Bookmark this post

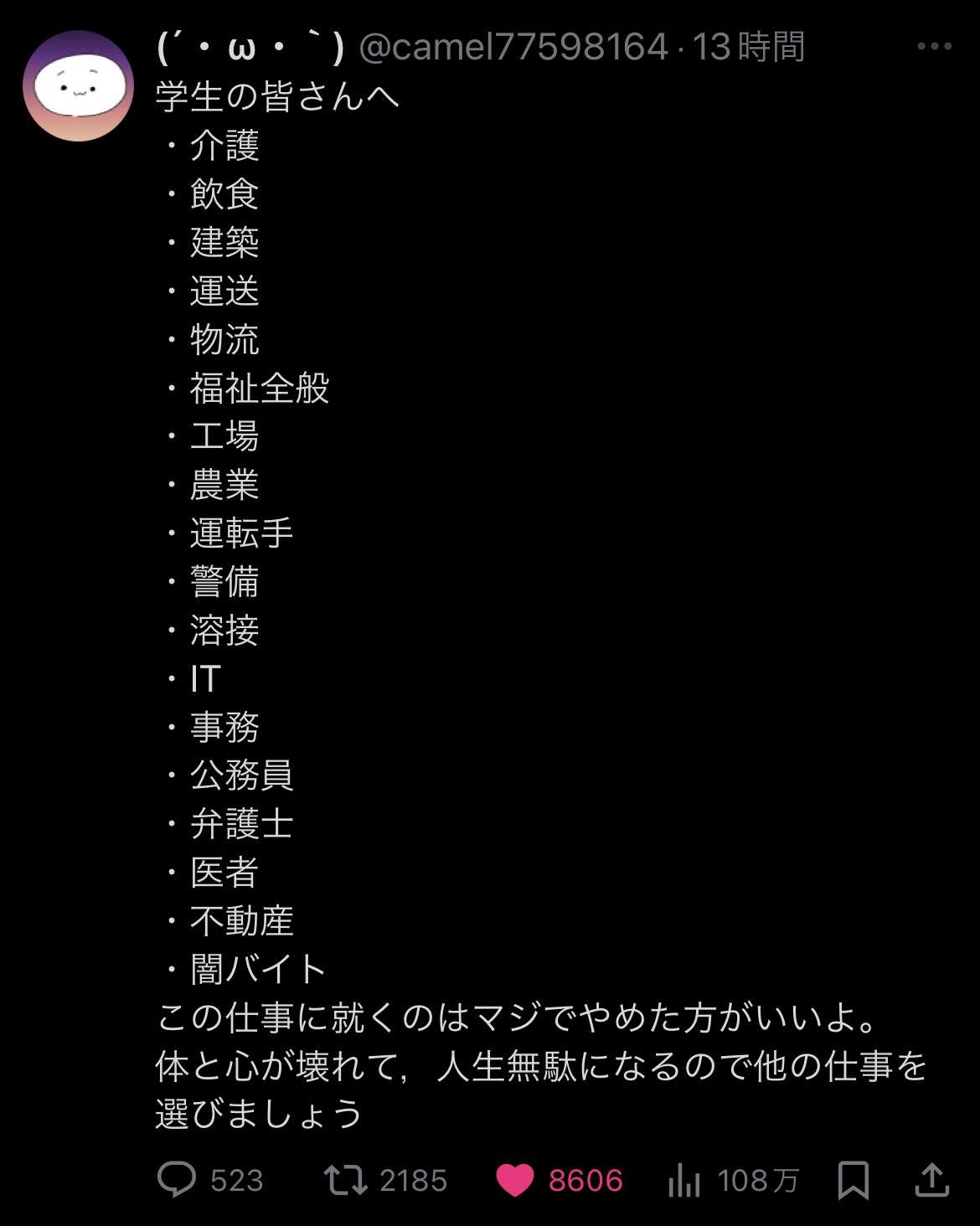[853, 1180]
